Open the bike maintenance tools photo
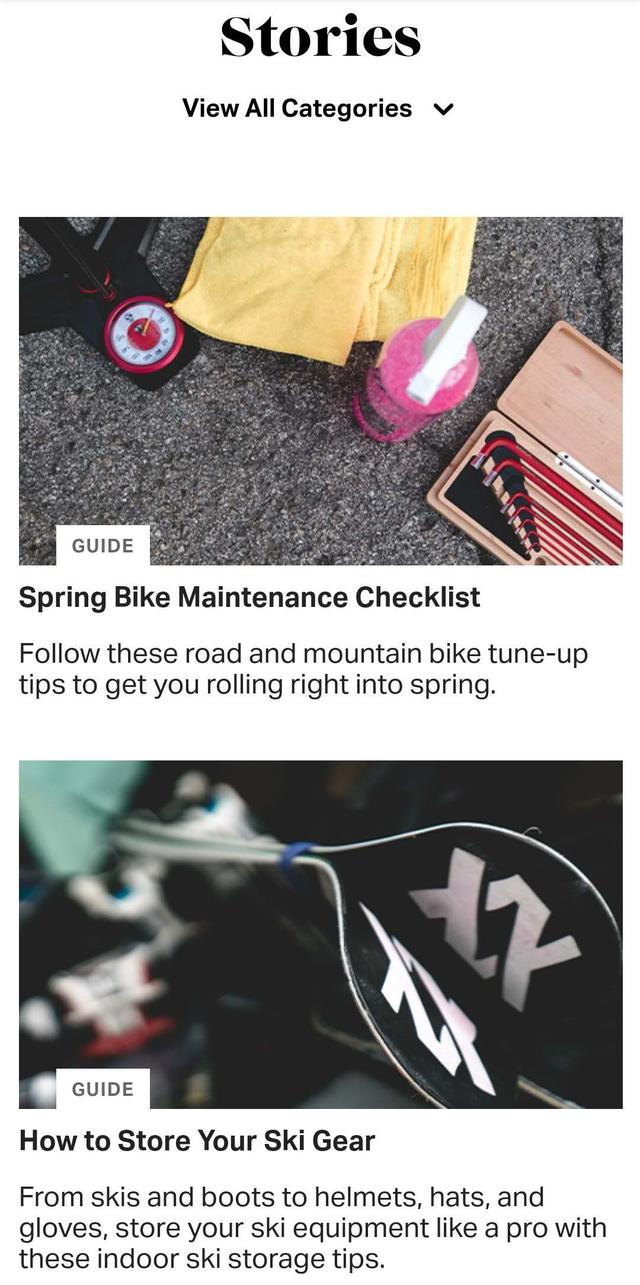640x1285 pixels. 320,390
